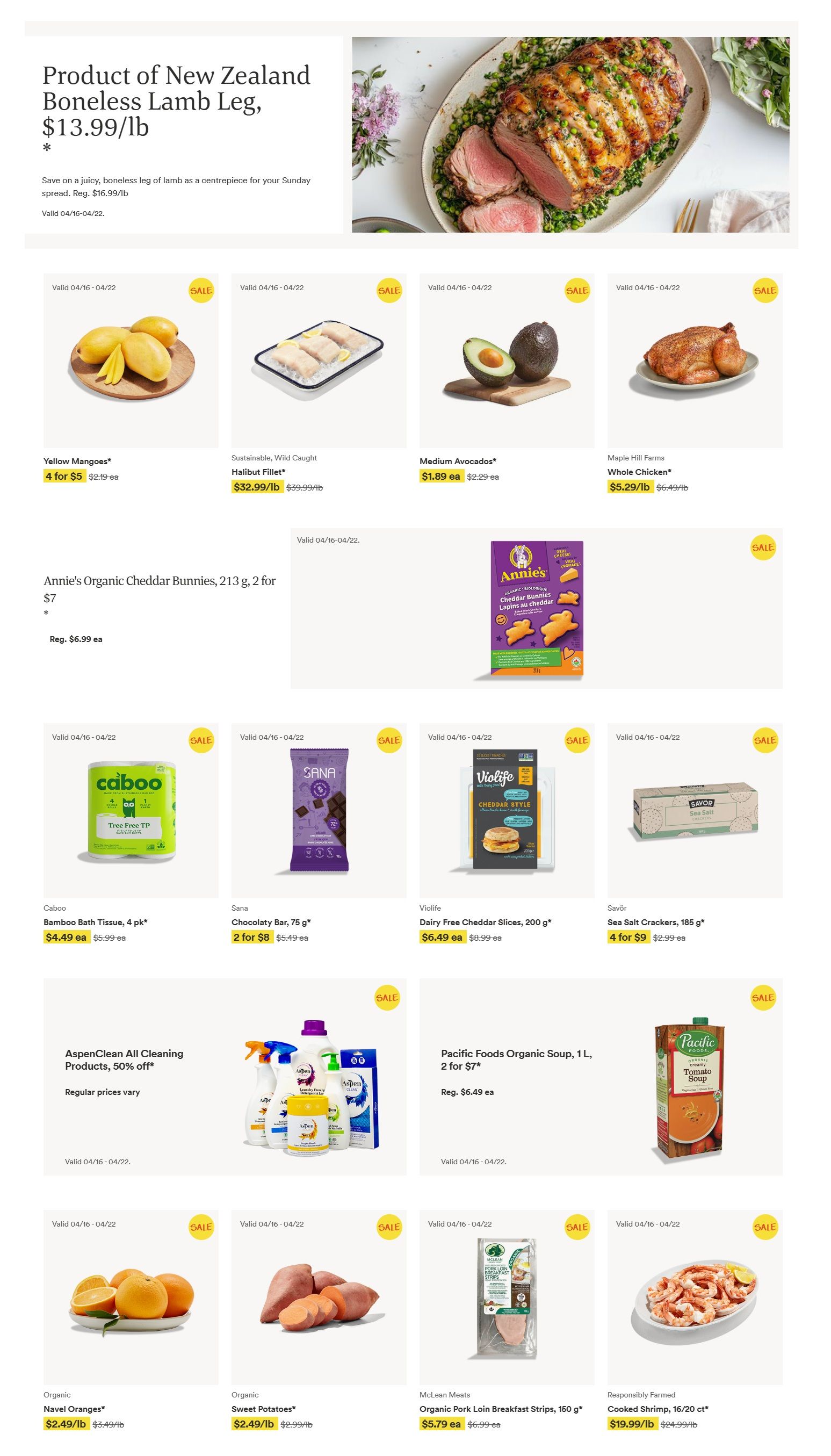View the Halibut Fillet sale item
The height and width of the screenshot is (1456, 831).
319,360
